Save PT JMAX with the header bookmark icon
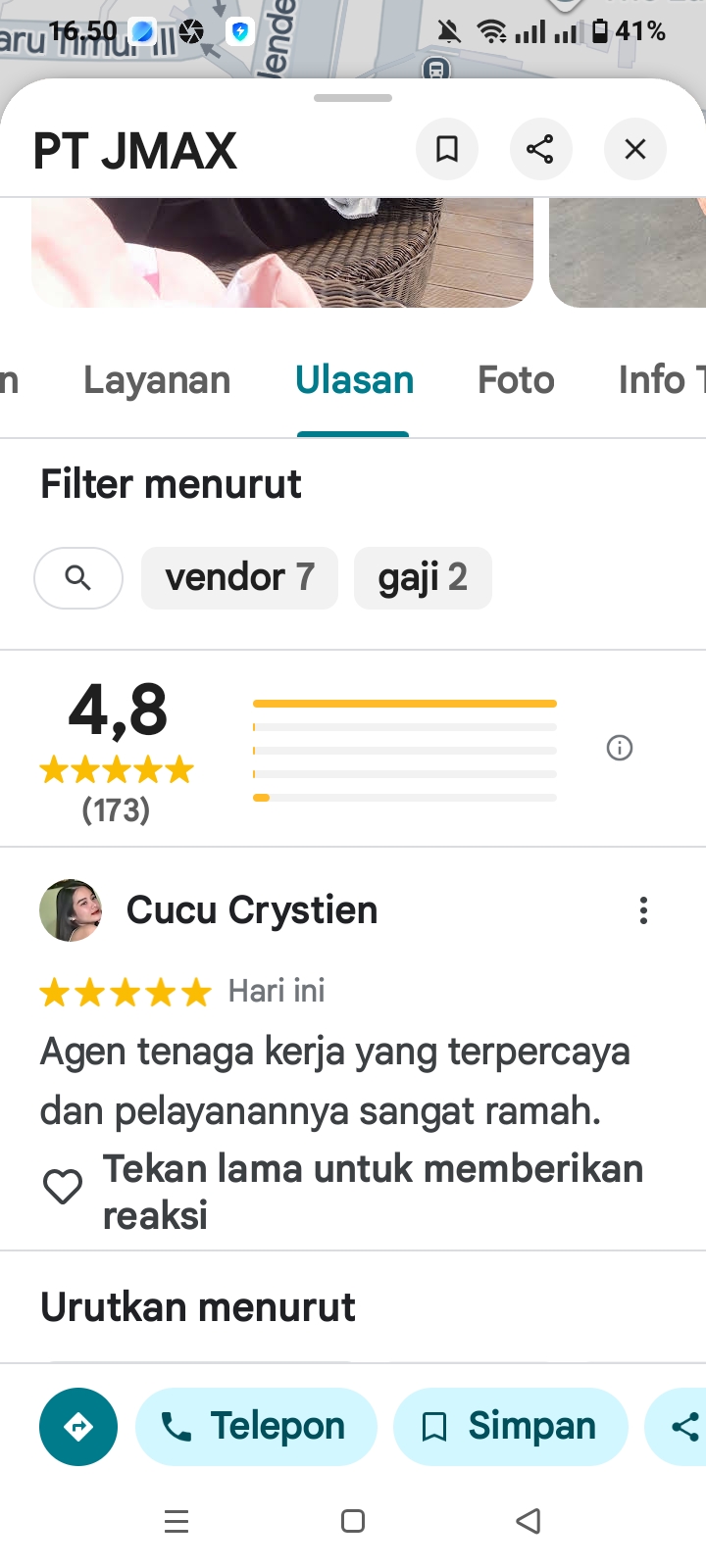The image size is (706, 1568). click(447, 149)
